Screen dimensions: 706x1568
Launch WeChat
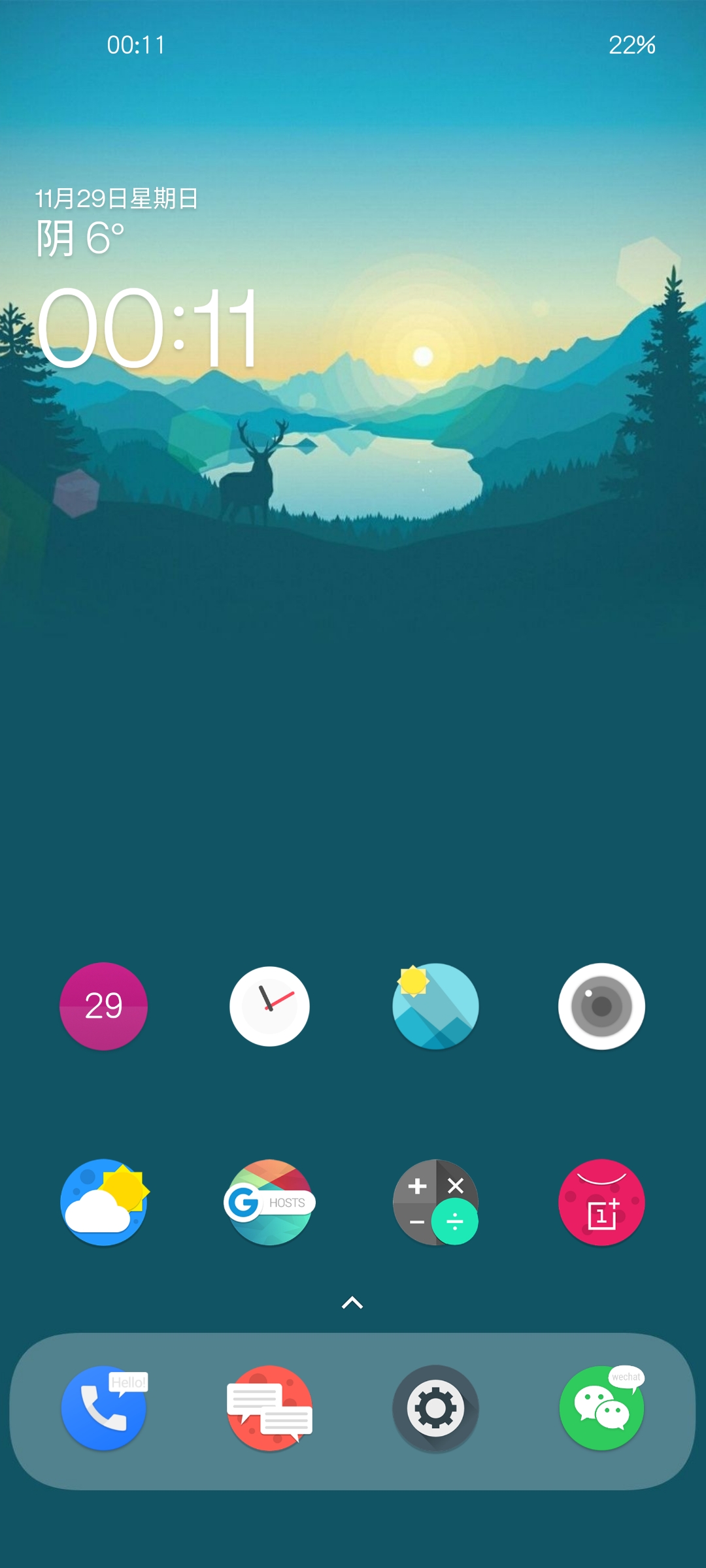[x=601, y=1409]
